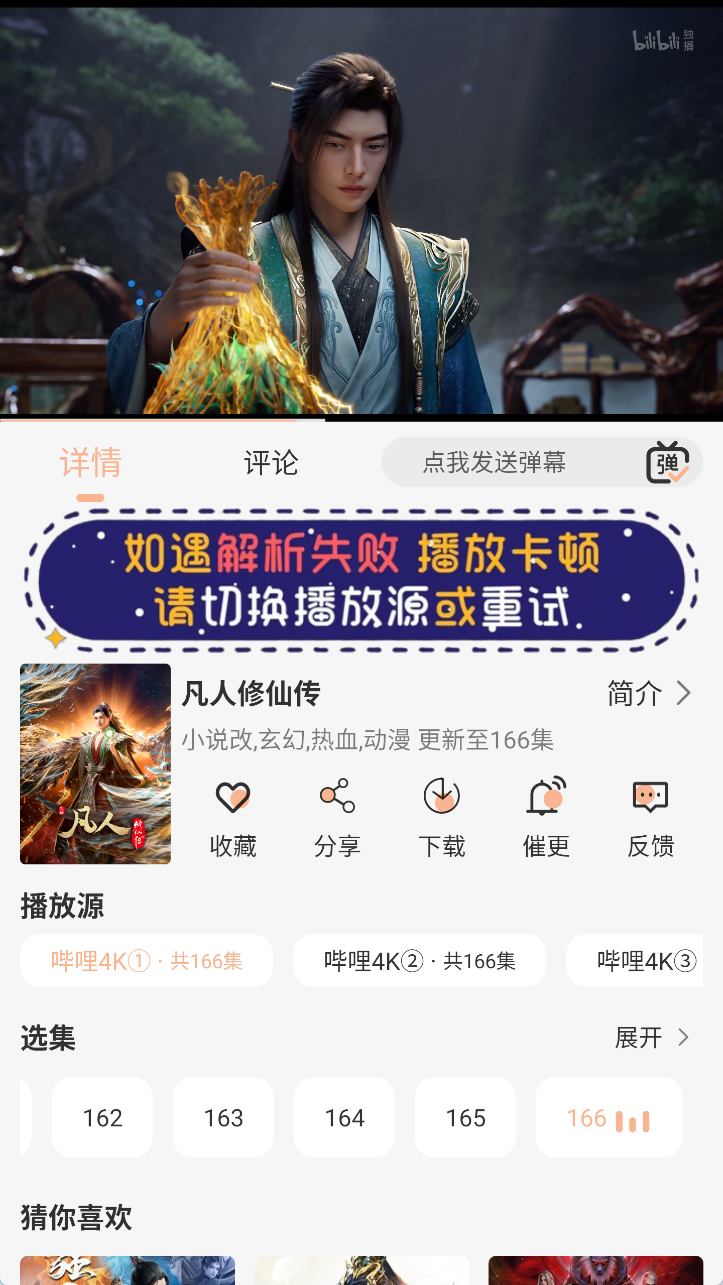The width and height of the screenshot is (723, 1285).
Task: Download episodes with 下载
Action: click(441, 818)
